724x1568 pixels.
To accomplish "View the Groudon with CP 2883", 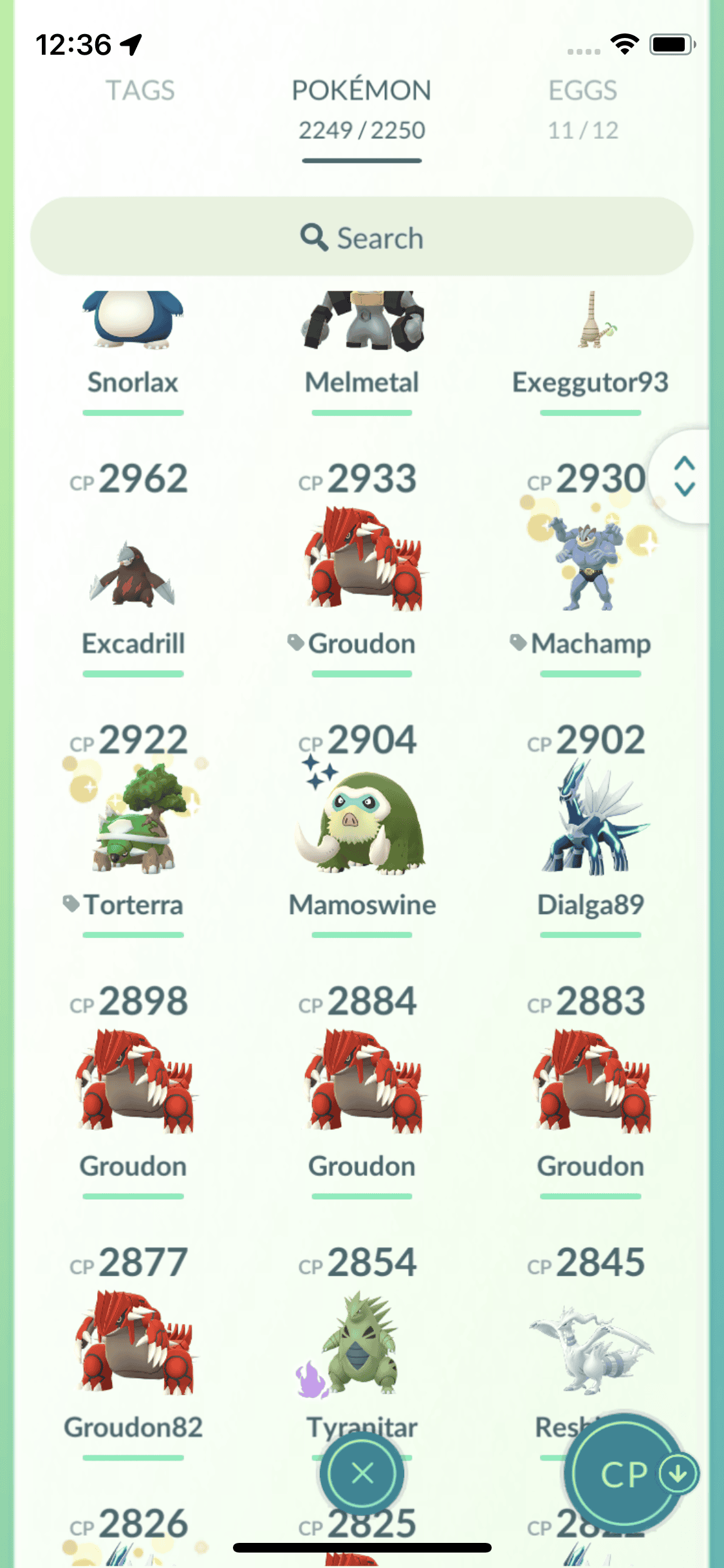I will 590,1081.
